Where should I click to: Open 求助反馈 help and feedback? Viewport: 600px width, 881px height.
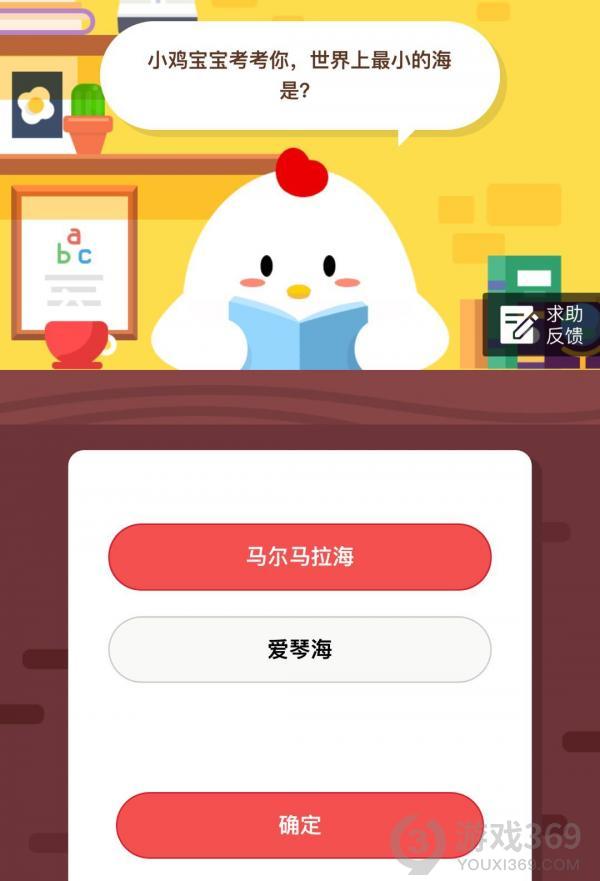pos(543,325)
